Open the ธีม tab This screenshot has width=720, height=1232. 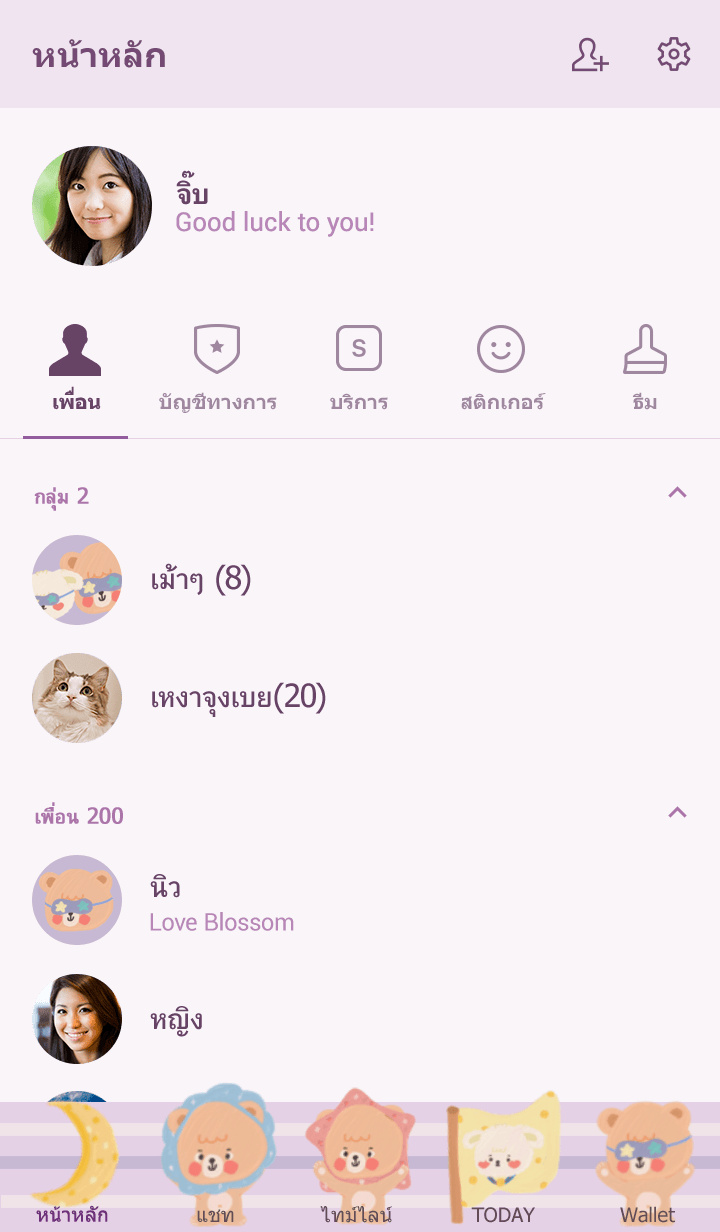(x=645, y=370)
